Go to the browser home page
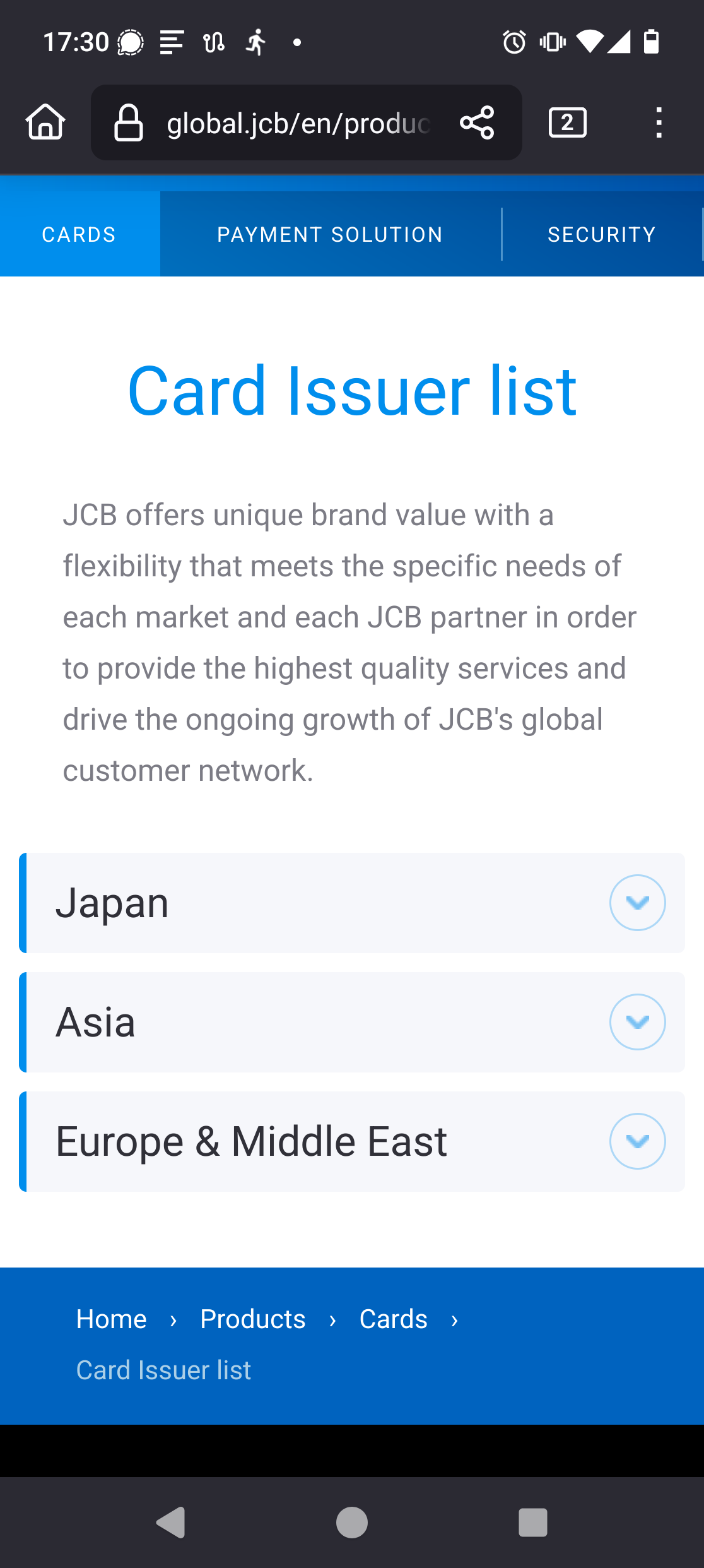 45,122
